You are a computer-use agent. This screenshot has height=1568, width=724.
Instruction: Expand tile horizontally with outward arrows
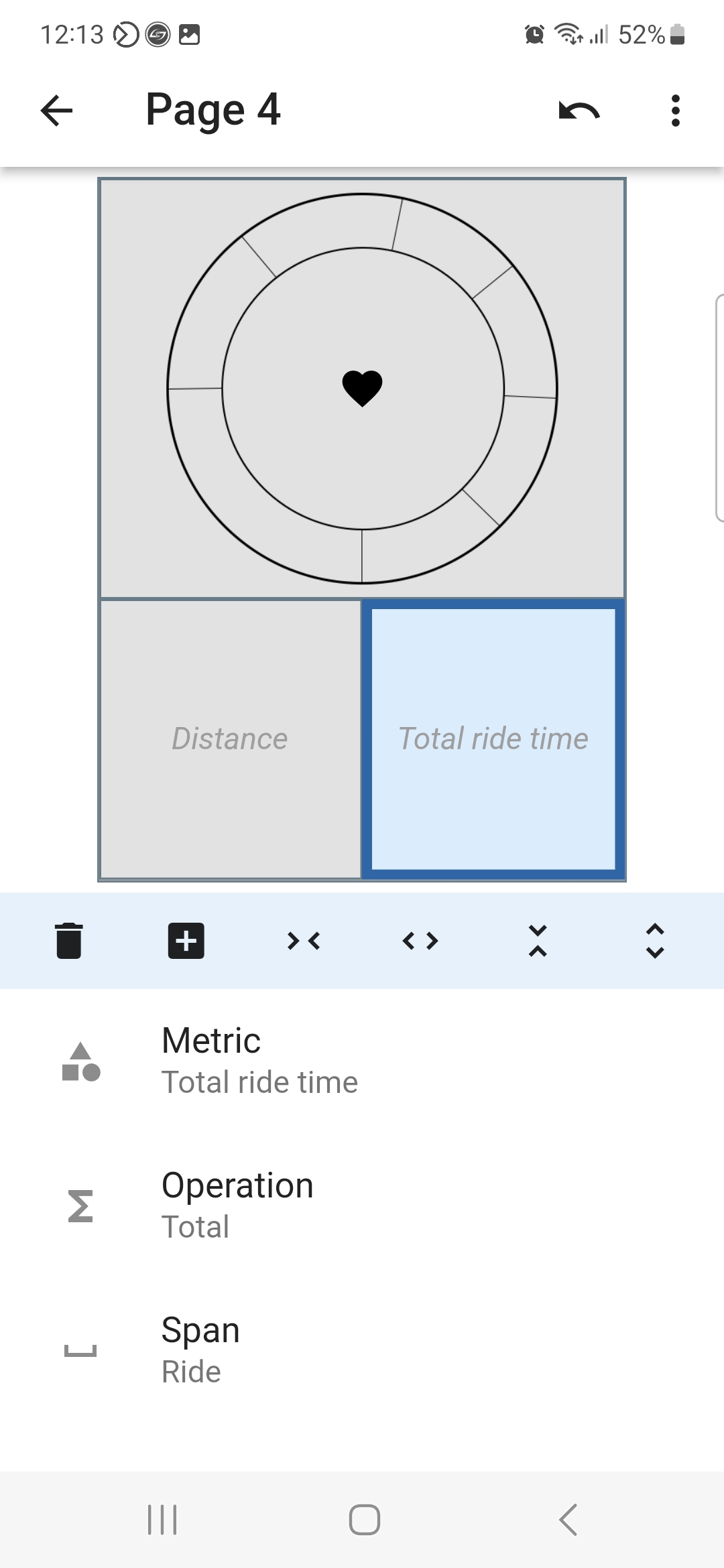click(x=420, y=941)
